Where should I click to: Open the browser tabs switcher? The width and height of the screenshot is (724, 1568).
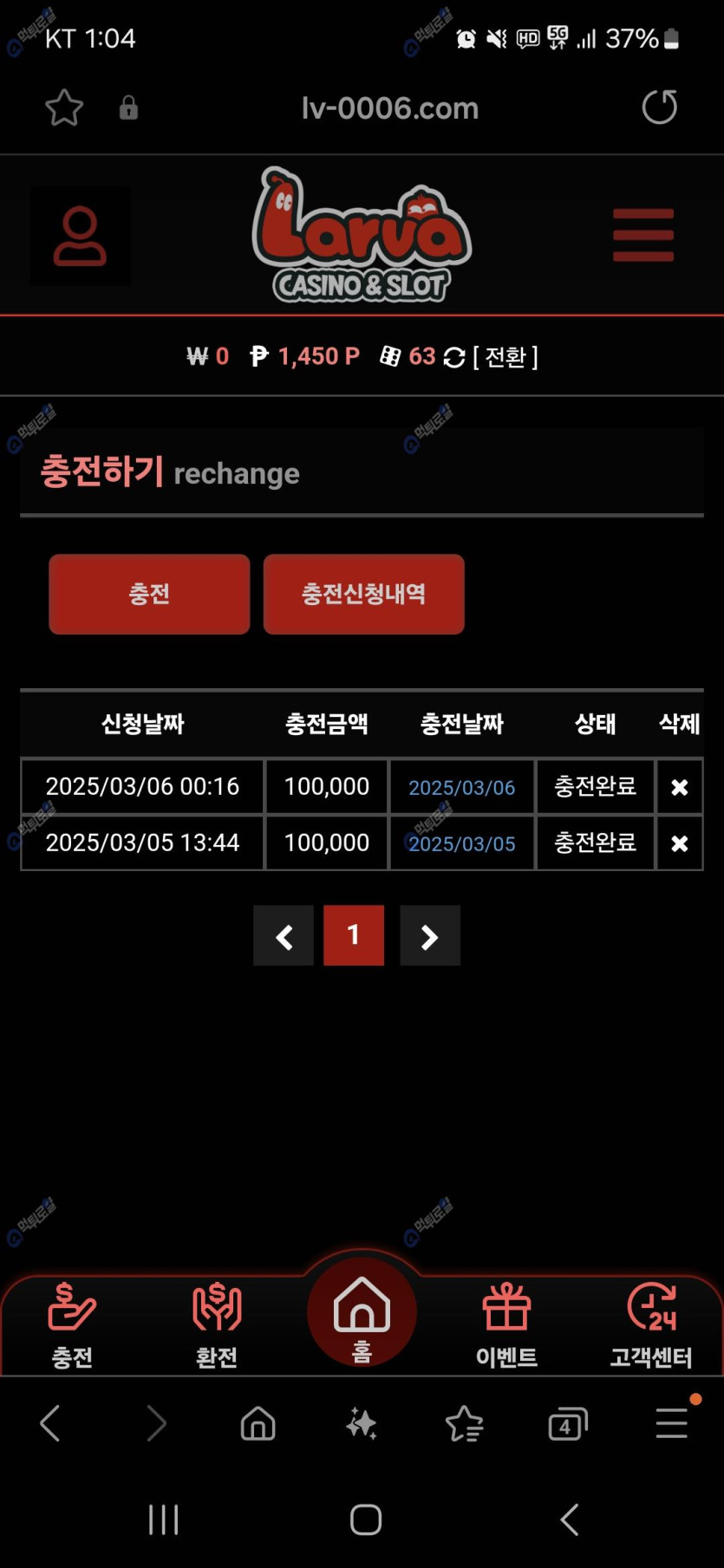567,1424
